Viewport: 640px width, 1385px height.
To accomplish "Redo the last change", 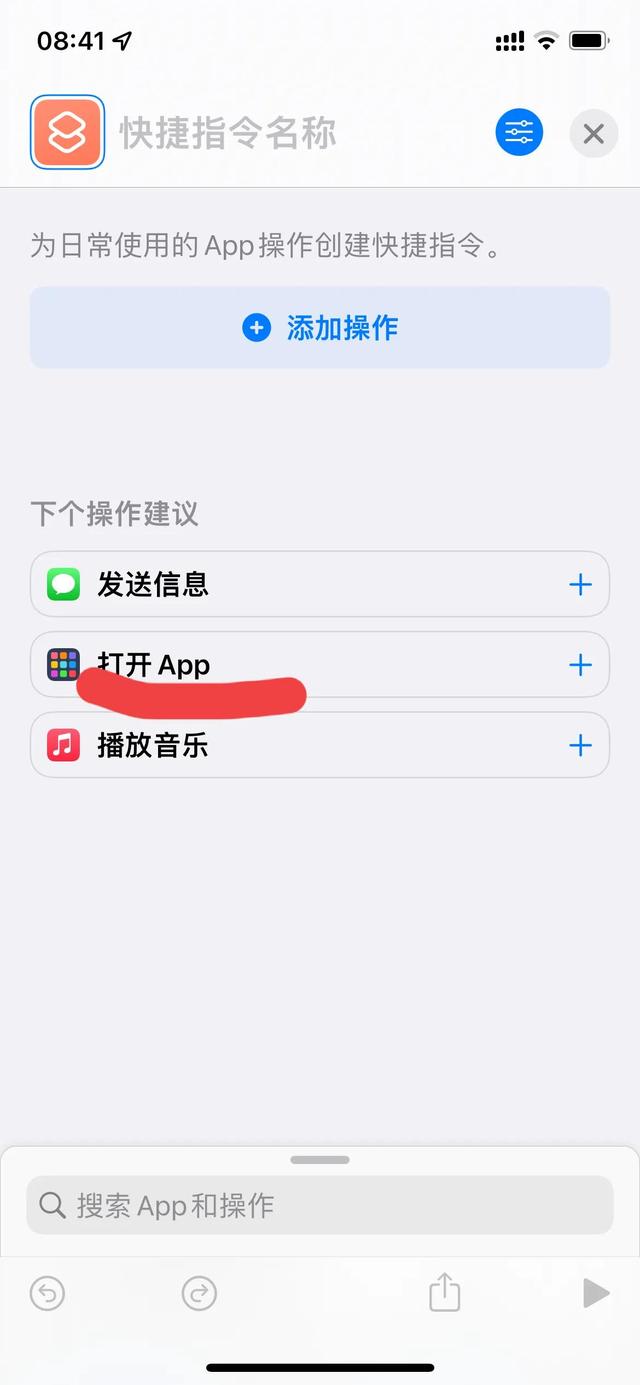I will (199, 1294).
